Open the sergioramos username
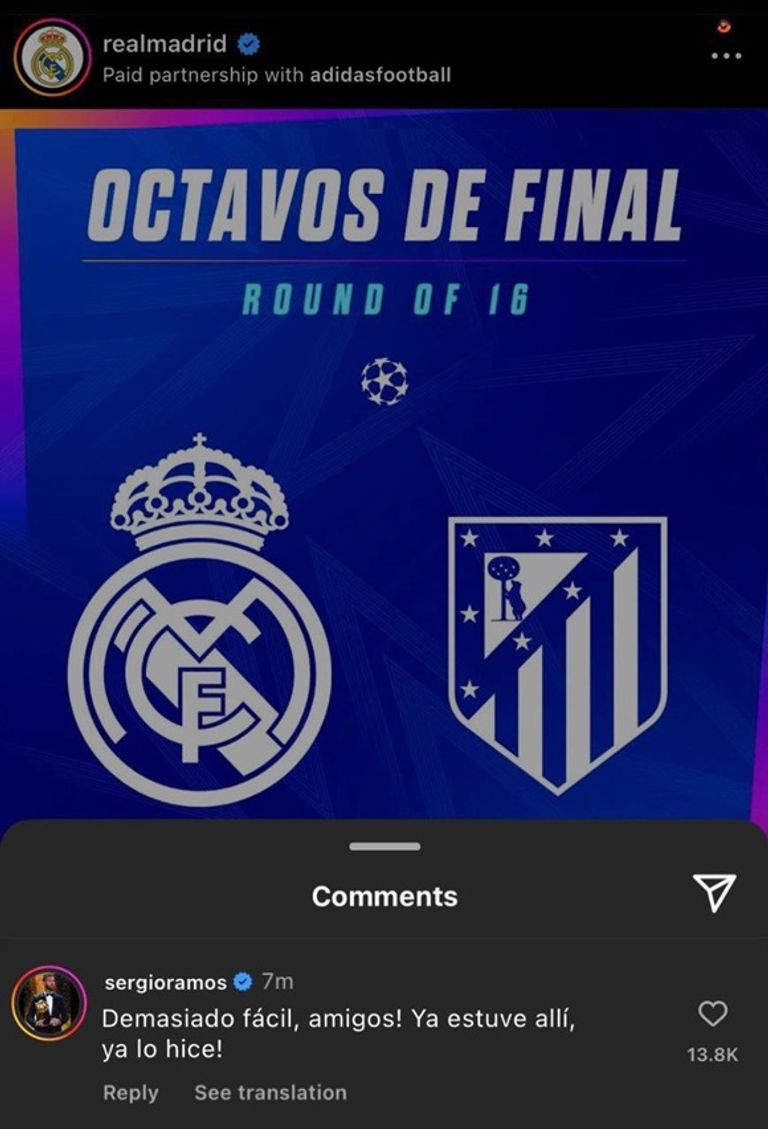Viewport: 768px width, 1129px height. coord(165,982)
